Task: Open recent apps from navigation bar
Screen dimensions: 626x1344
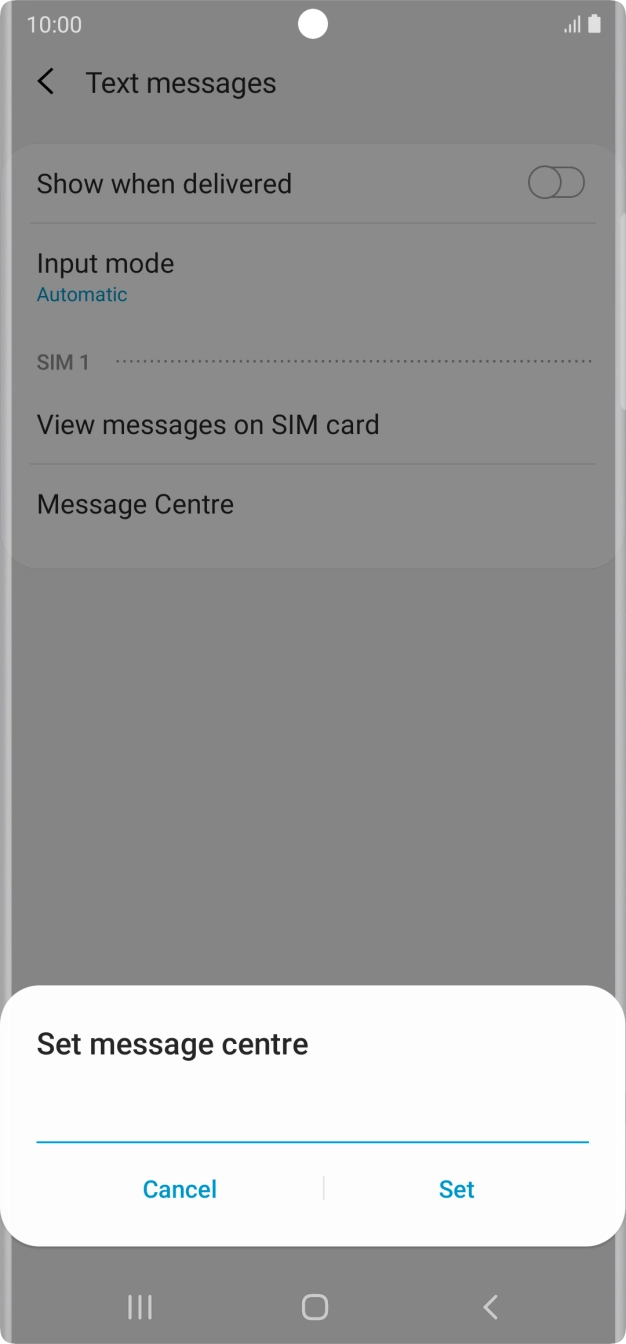Action: (140, 1307)
